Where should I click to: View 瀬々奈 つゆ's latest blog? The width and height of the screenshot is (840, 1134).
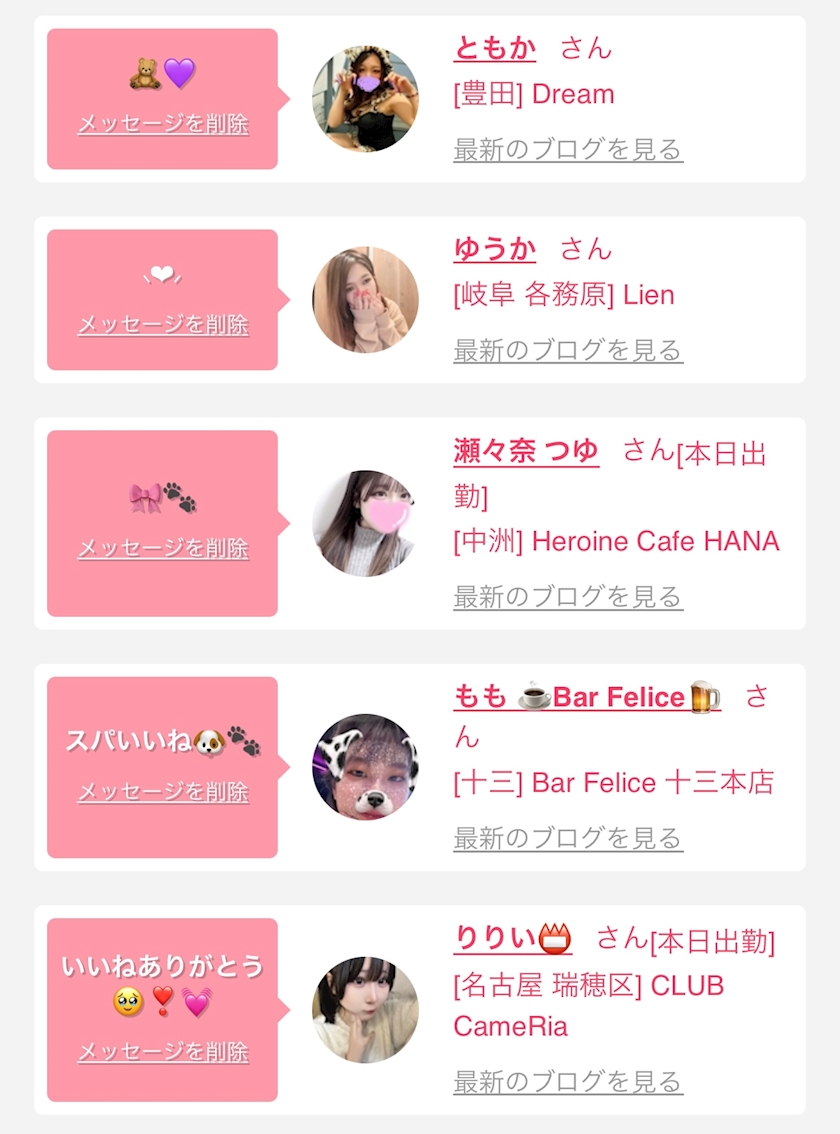pos(568,597)
